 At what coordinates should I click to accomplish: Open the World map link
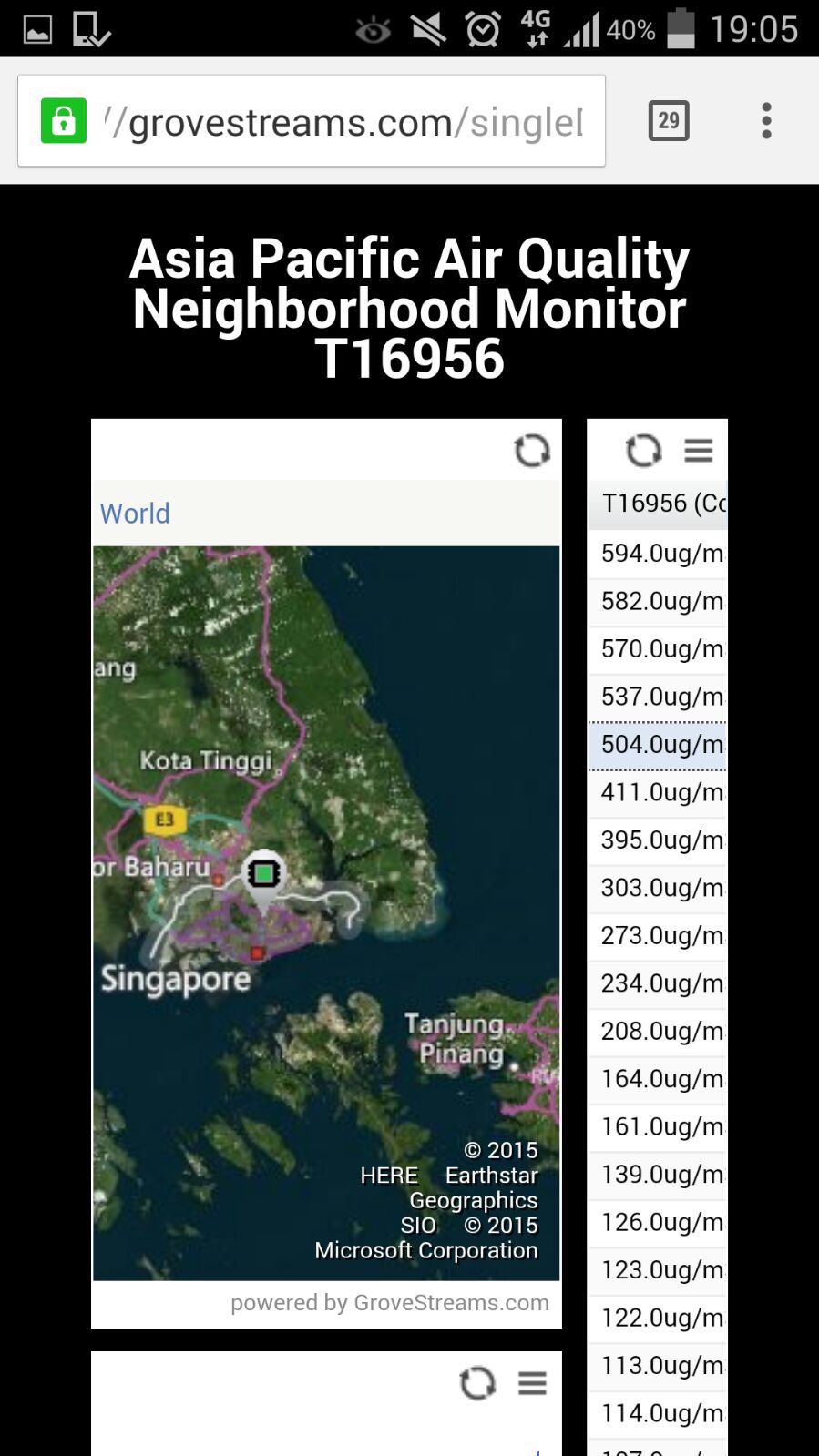pyautogui.click(x=135, y=514)
